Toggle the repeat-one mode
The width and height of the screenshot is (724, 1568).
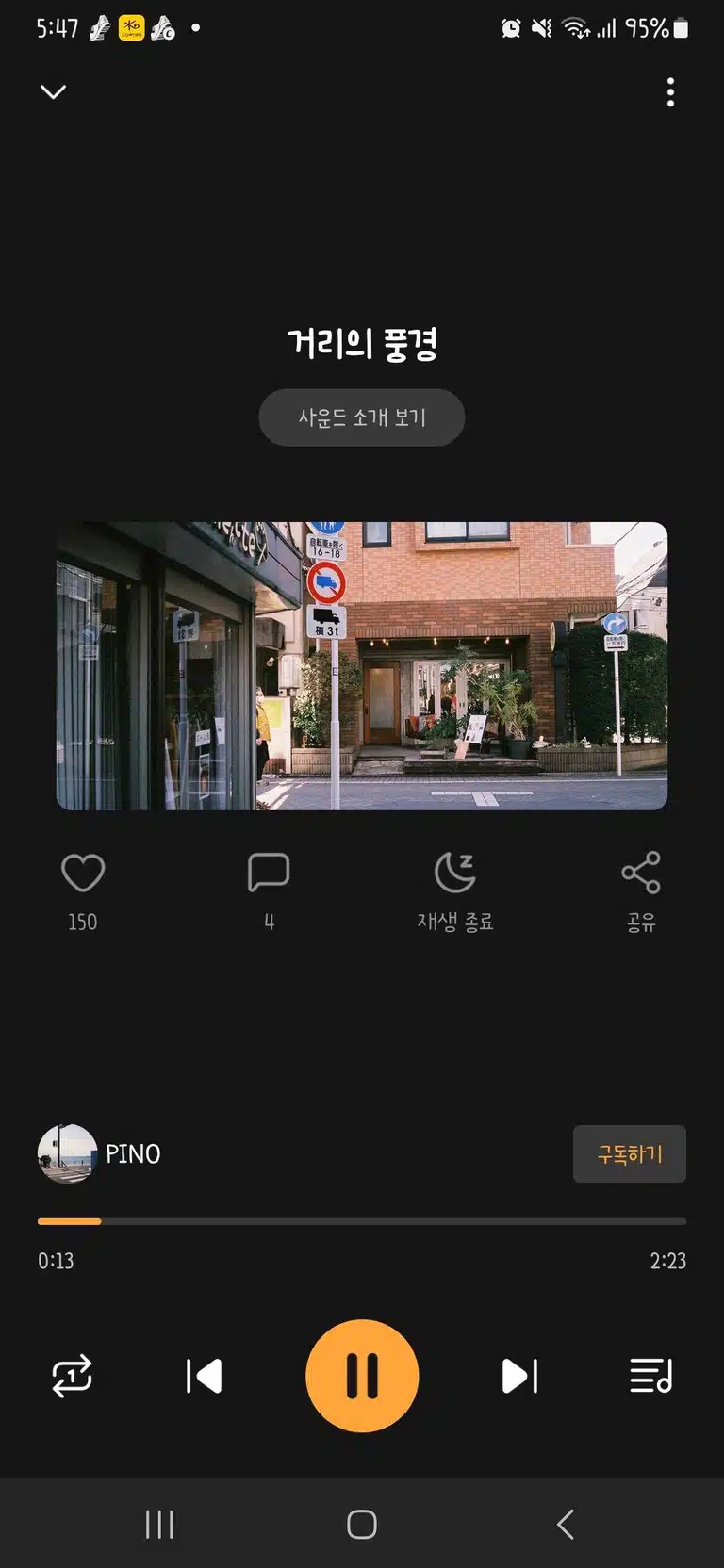pos(72,1376)
